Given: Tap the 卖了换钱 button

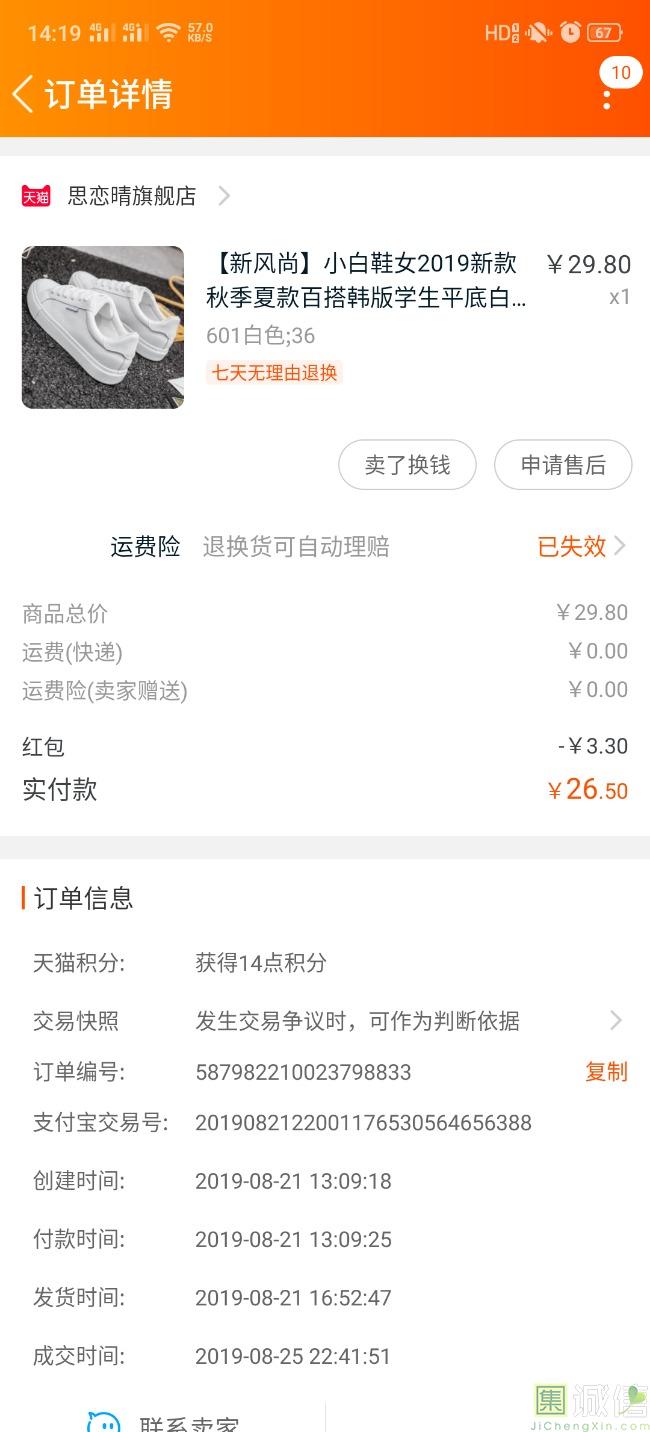Looking at the screenshot, I should (407, 465).
